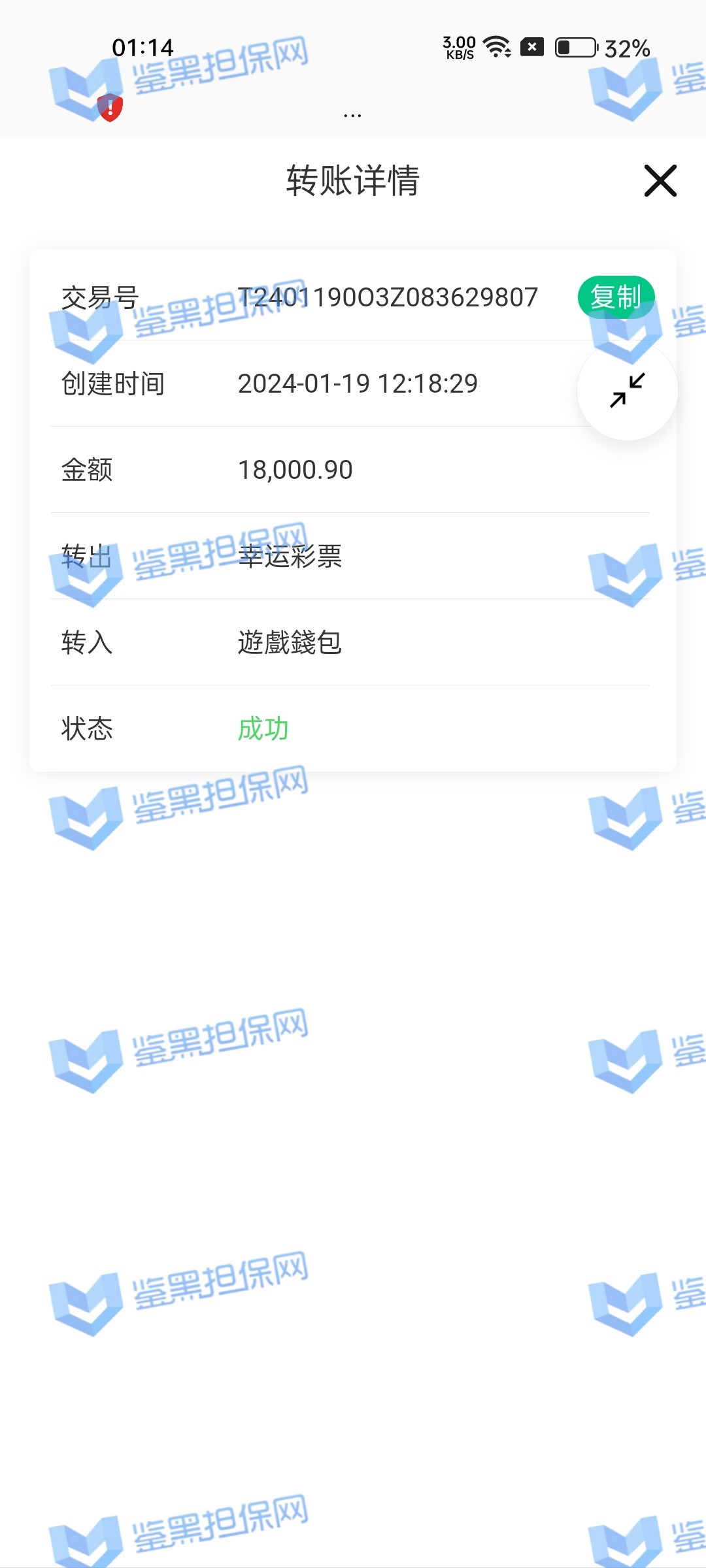
Task: Tap the floating shrink arrows button
Action: 627,391
